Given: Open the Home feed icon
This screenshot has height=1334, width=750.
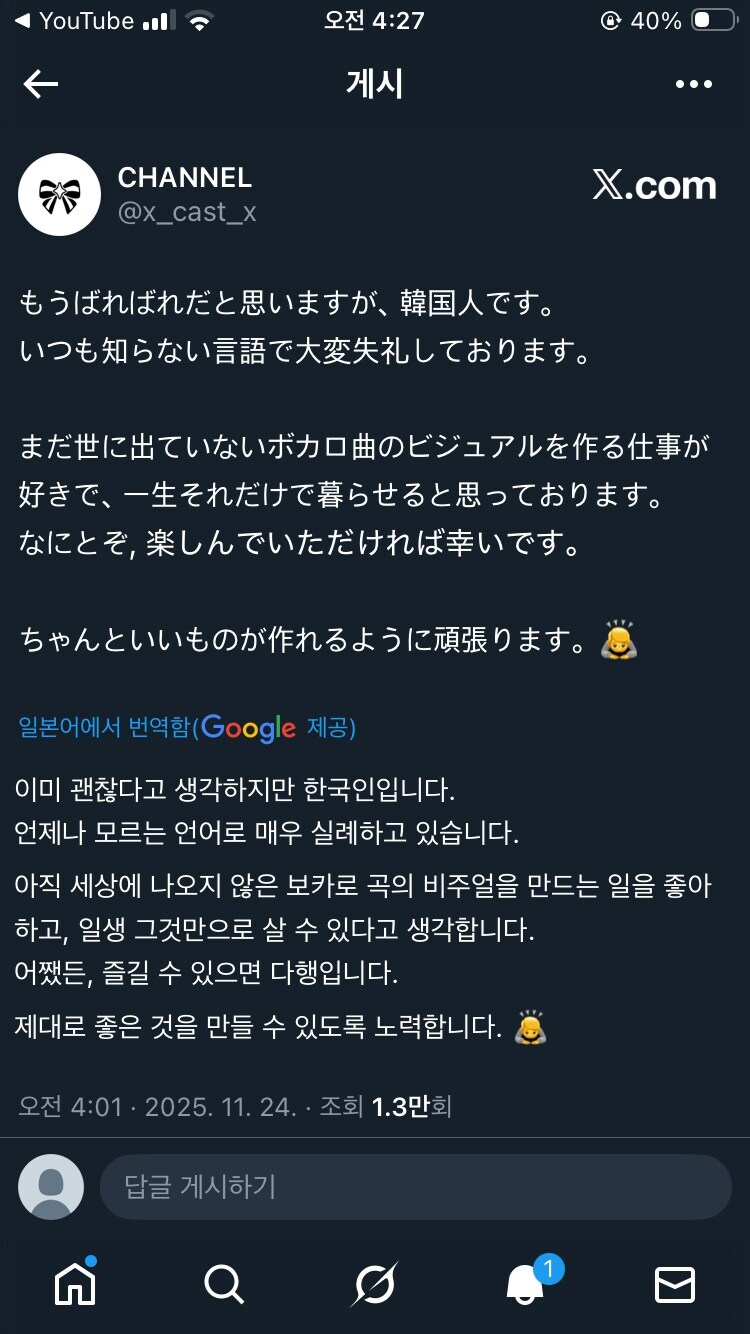Looking at the screenshot, I should coord(75,1287).
